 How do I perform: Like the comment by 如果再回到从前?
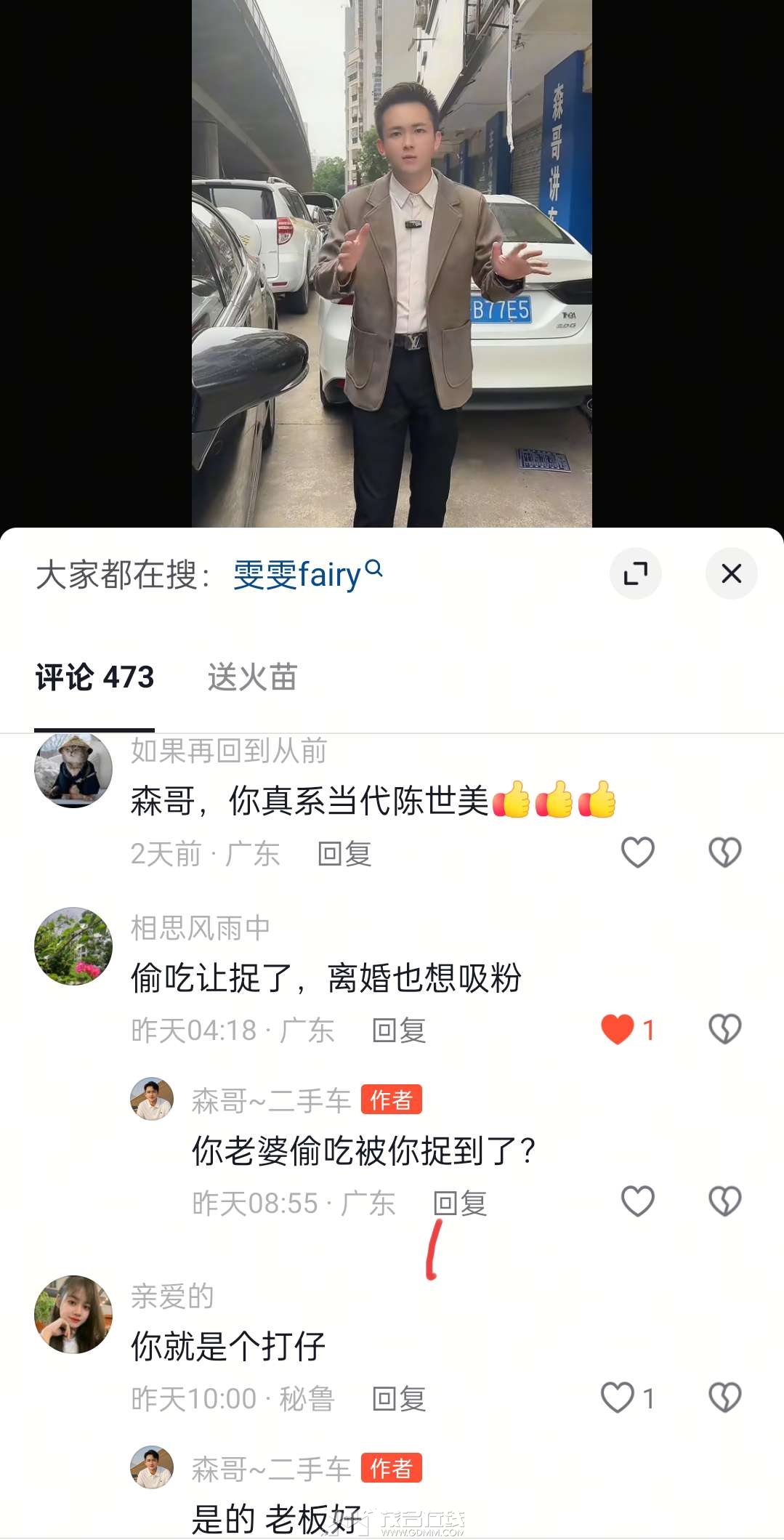(x=638, y=852)
